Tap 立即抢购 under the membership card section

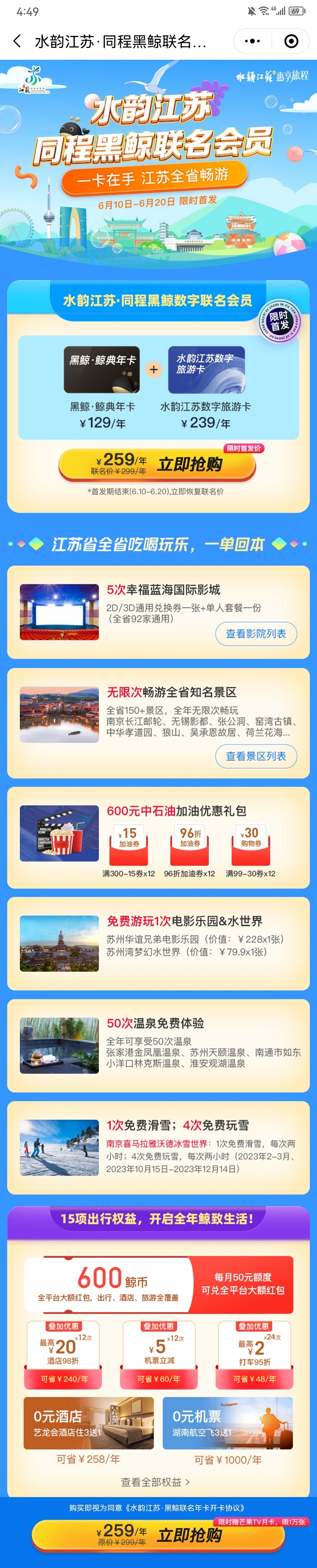pyautogui.click(x=157, y=465)
